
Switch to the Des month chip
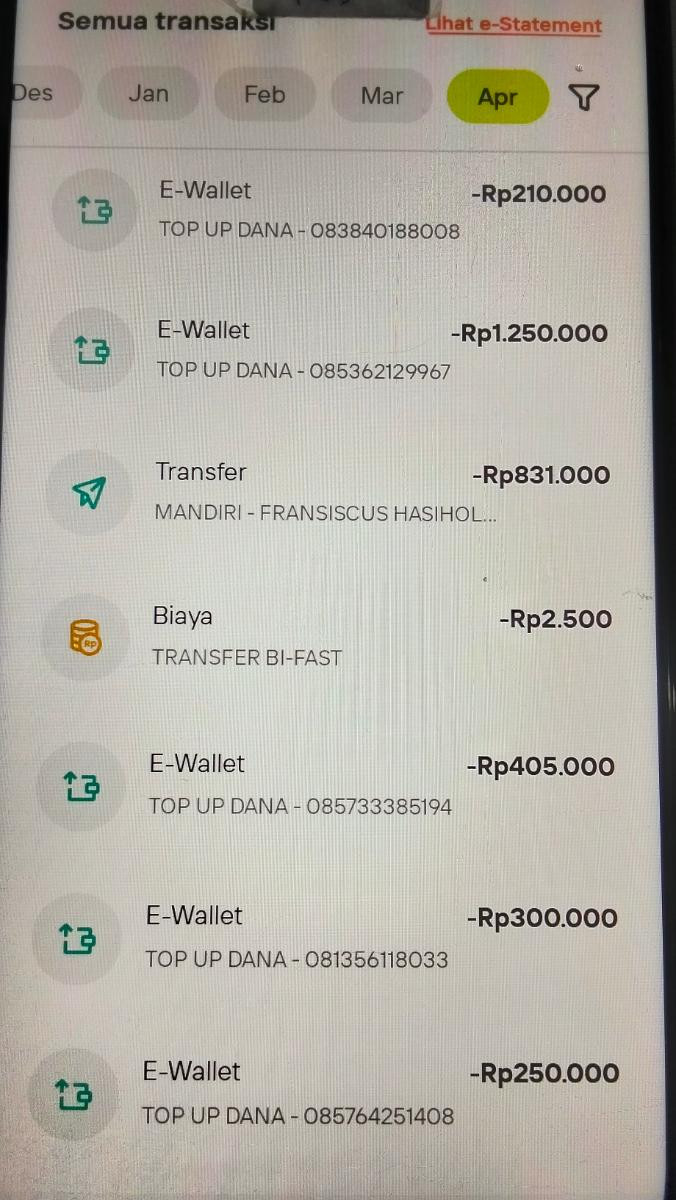pos(35,94)
